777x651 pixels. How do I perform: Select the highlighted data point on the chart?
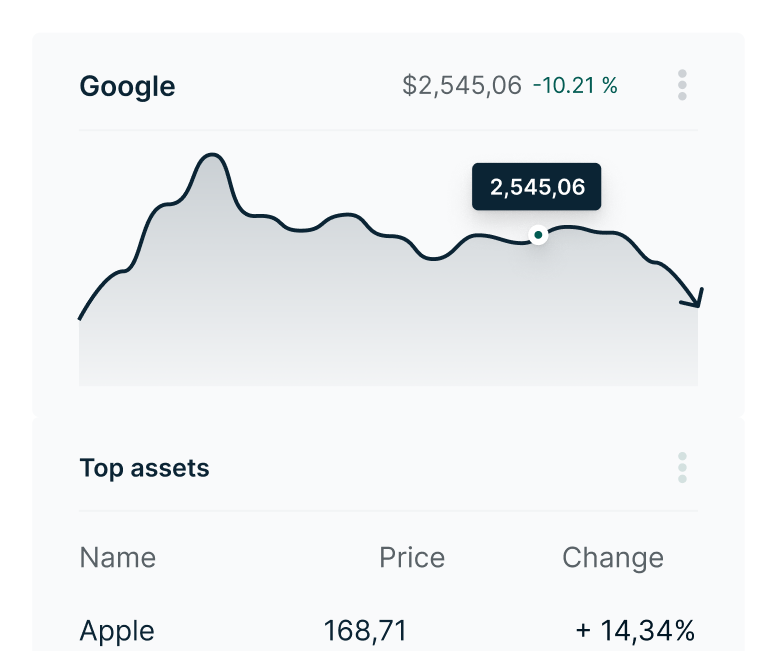[538, 235]
